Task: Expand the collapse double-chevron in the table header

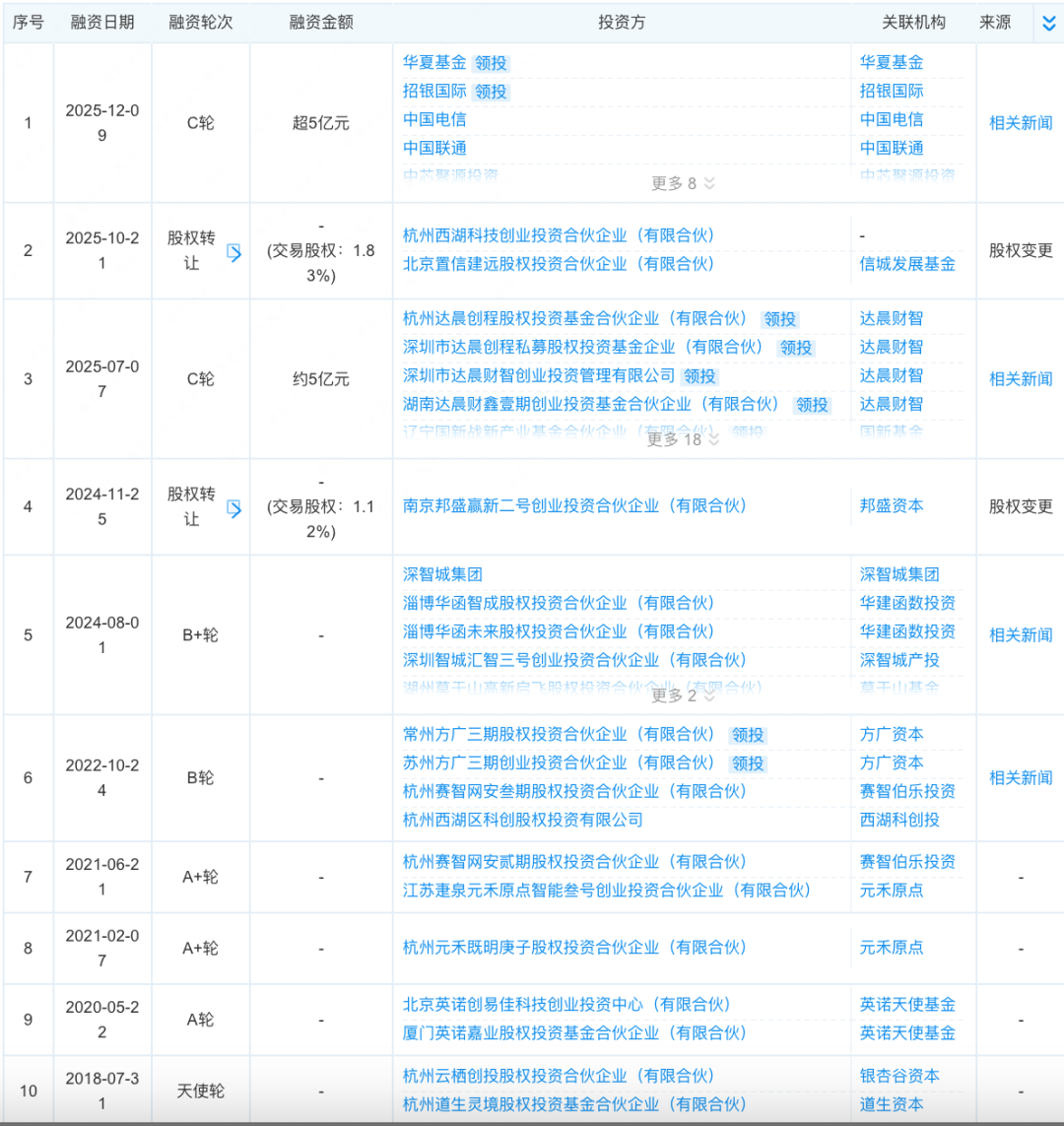Action: pos(1049,24)
